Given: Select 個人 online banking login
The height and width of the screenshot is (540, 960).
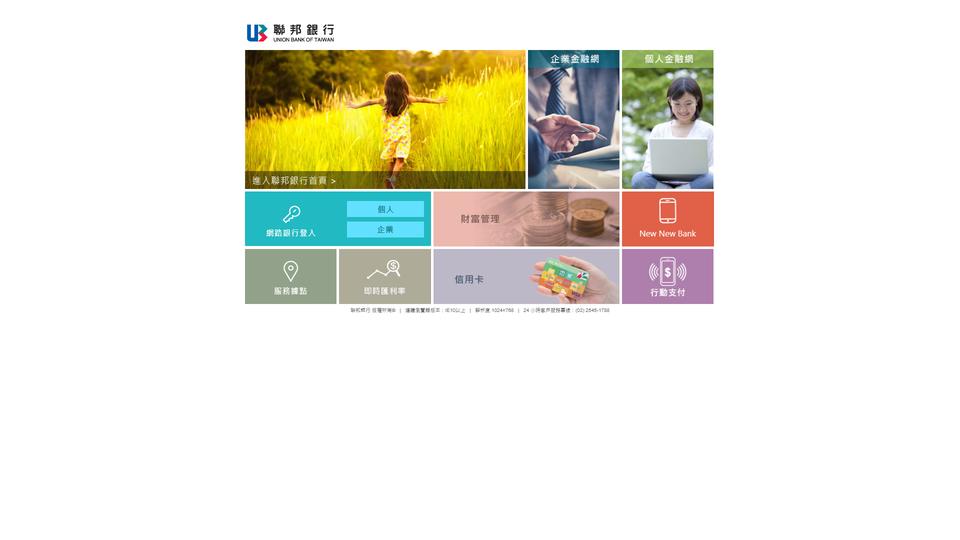Looking at the screenshot, I should pos(385,209).
